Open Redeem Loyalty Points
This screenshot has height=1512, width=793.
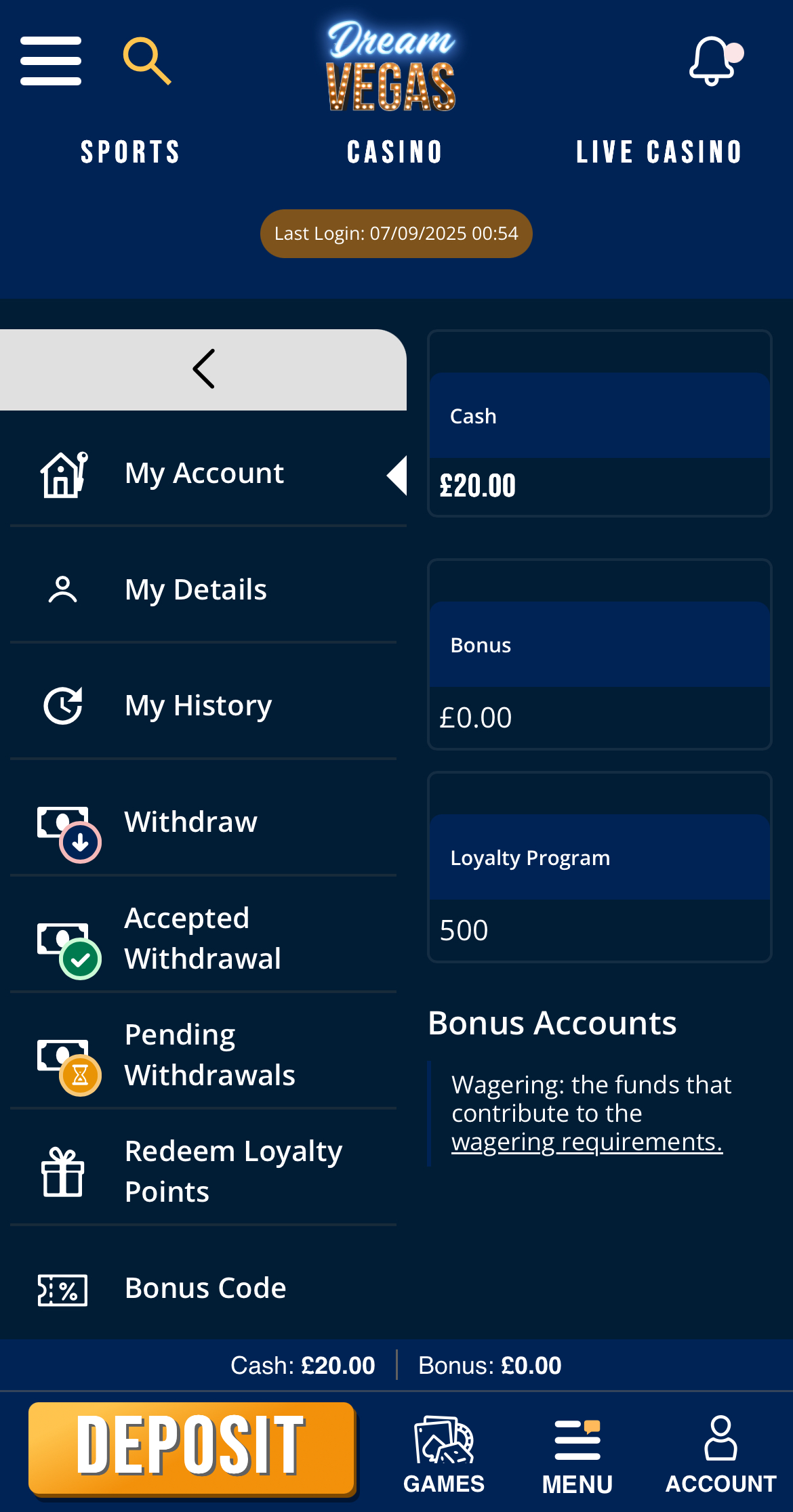[233, 1171]
